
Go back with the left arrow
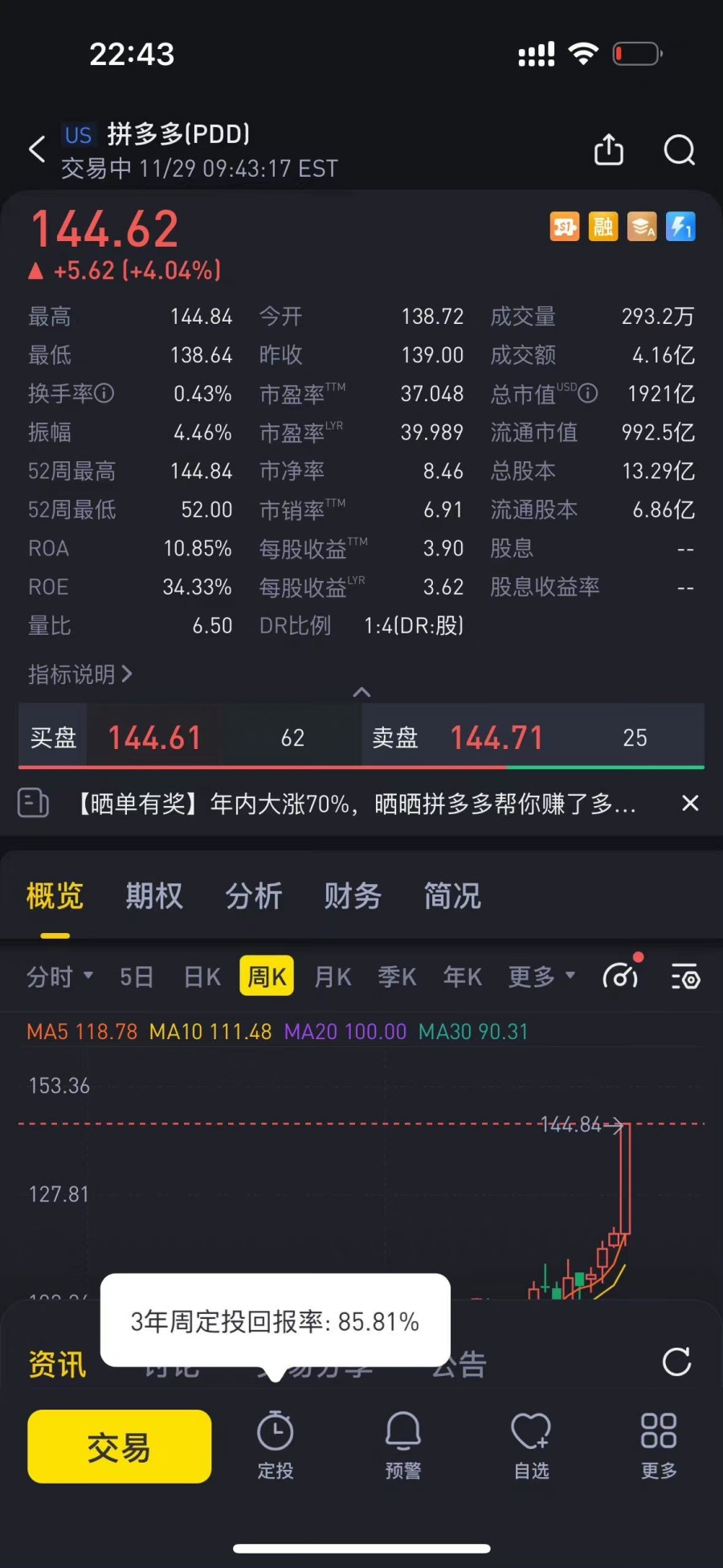[x=37, y=149]
